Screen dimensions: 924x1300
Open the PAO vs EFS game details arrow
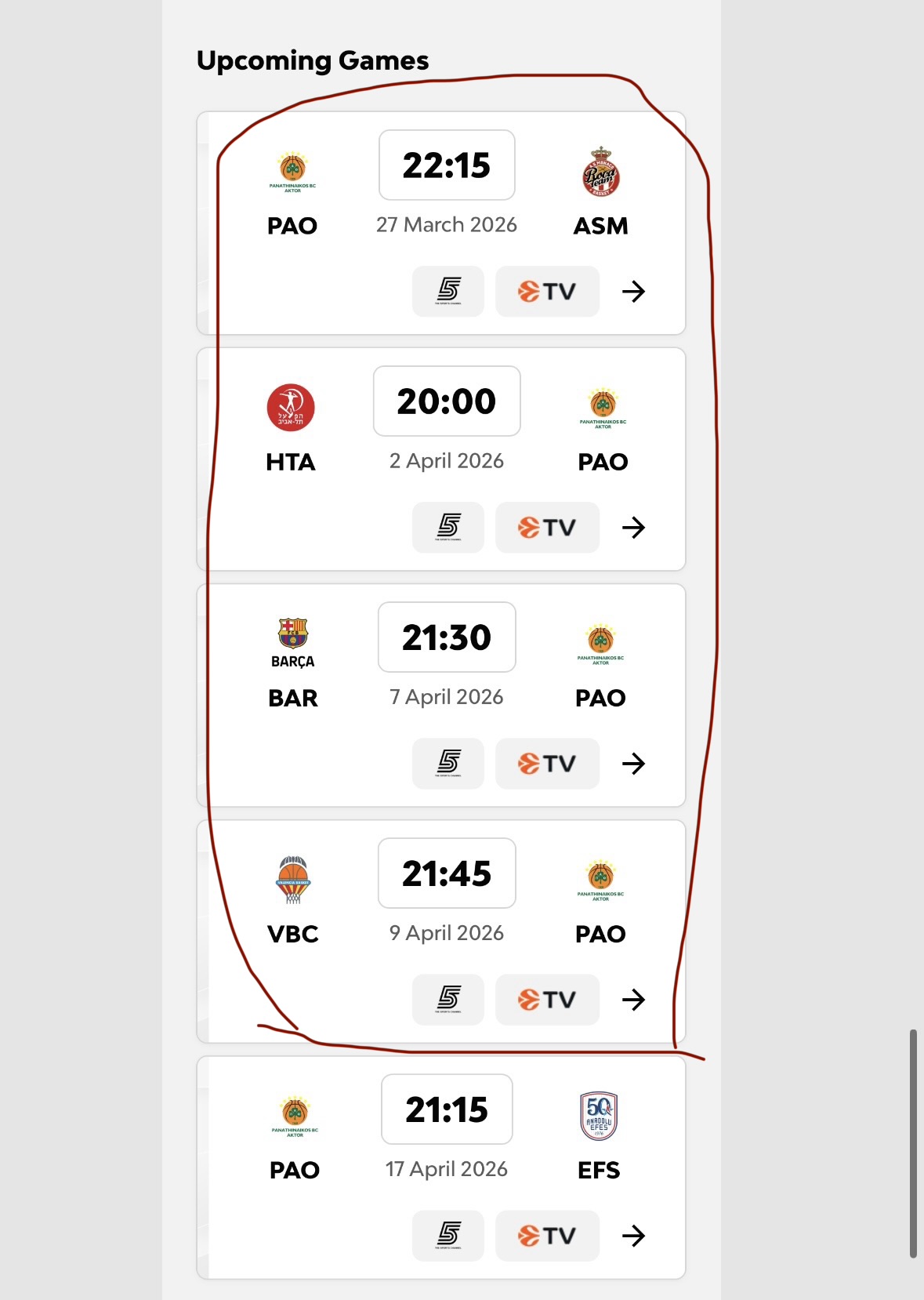633,1236
